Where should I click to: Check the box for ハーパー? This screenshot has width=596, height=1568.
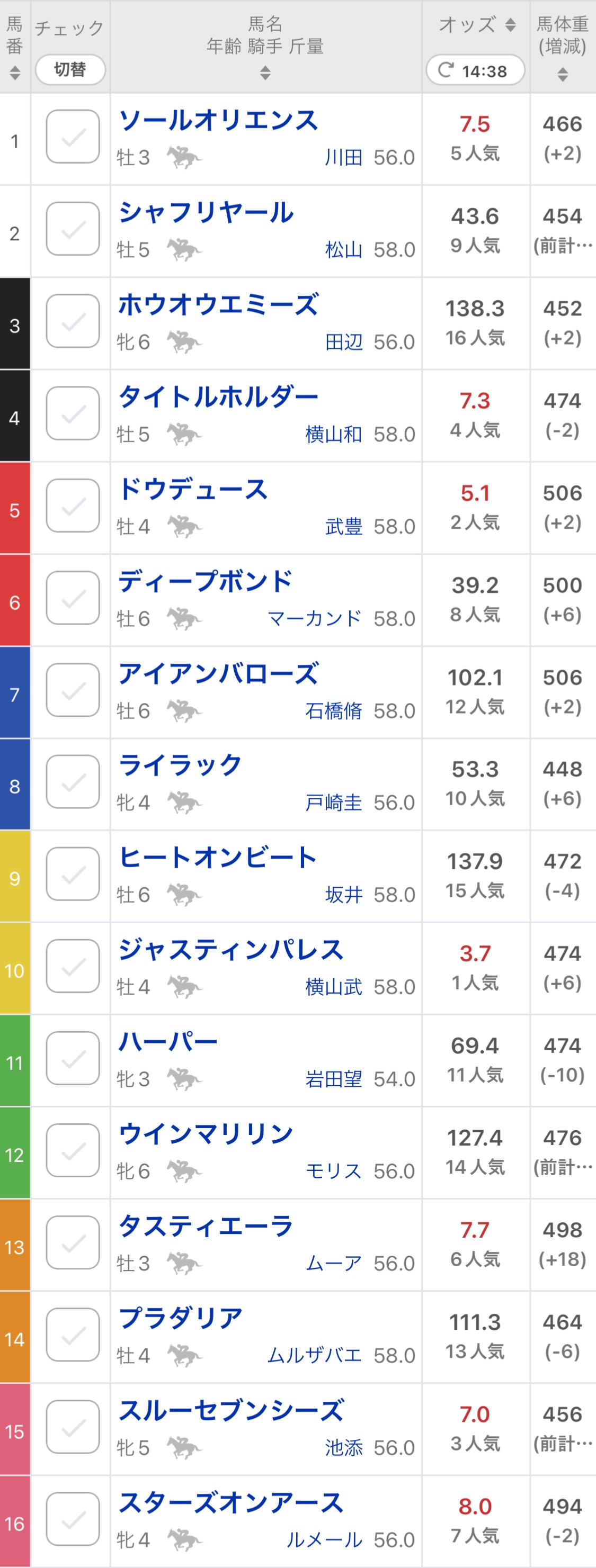coord(73,1059)
